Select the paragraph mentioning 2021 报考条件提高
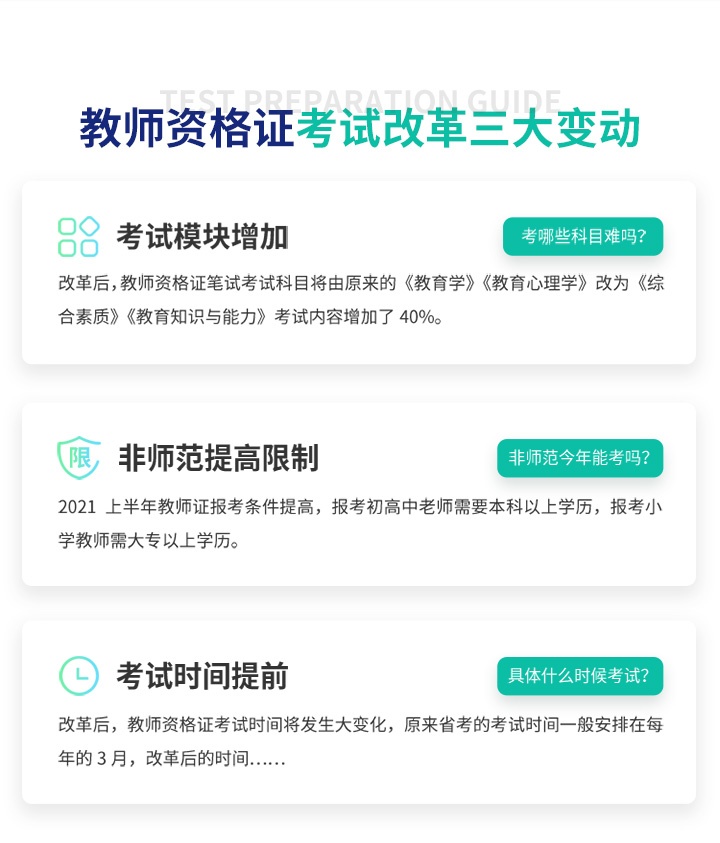The image size is (720, 843). click(360, 521)
